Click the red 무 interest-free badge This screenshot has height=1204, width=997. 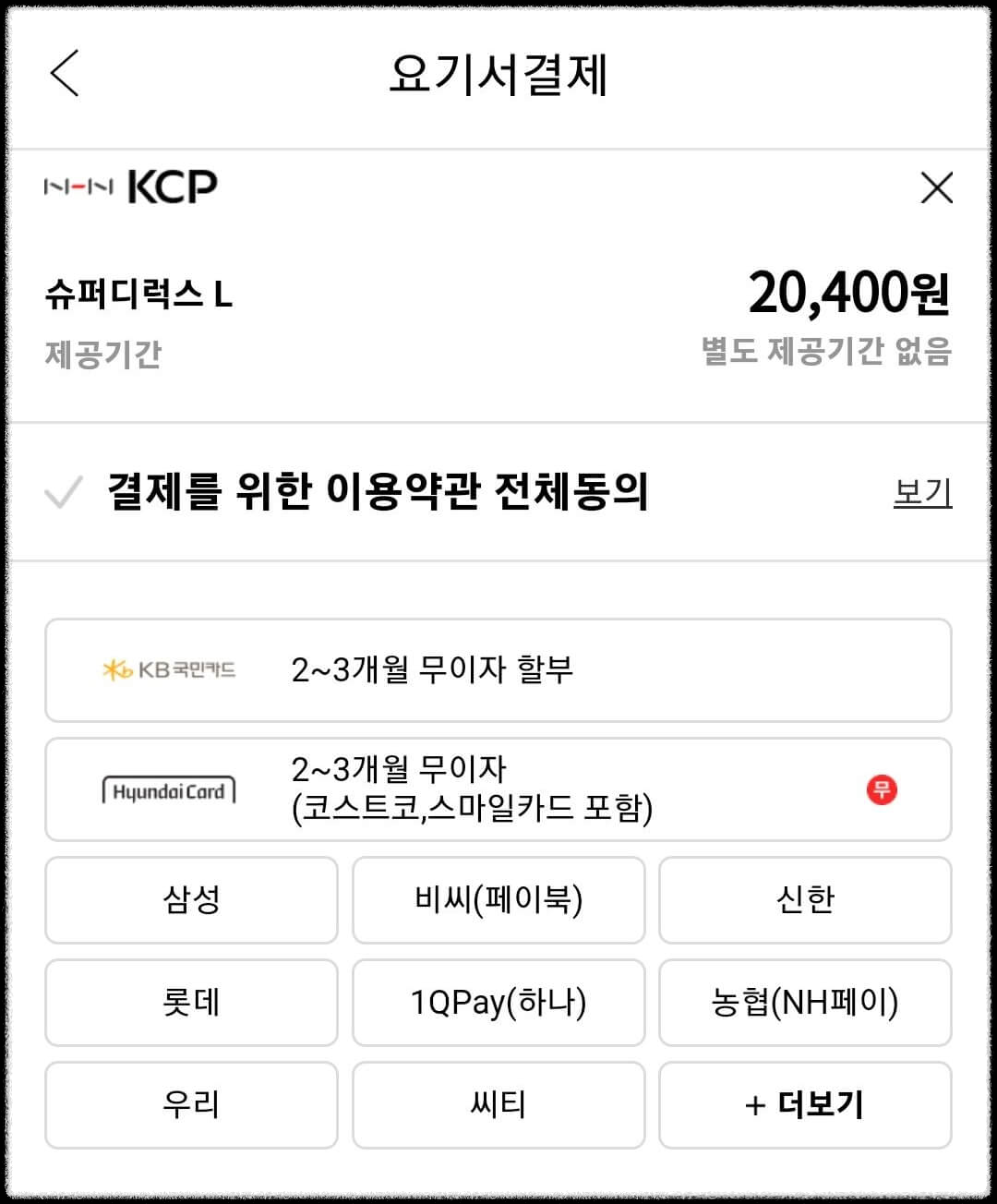click(881, 789)
